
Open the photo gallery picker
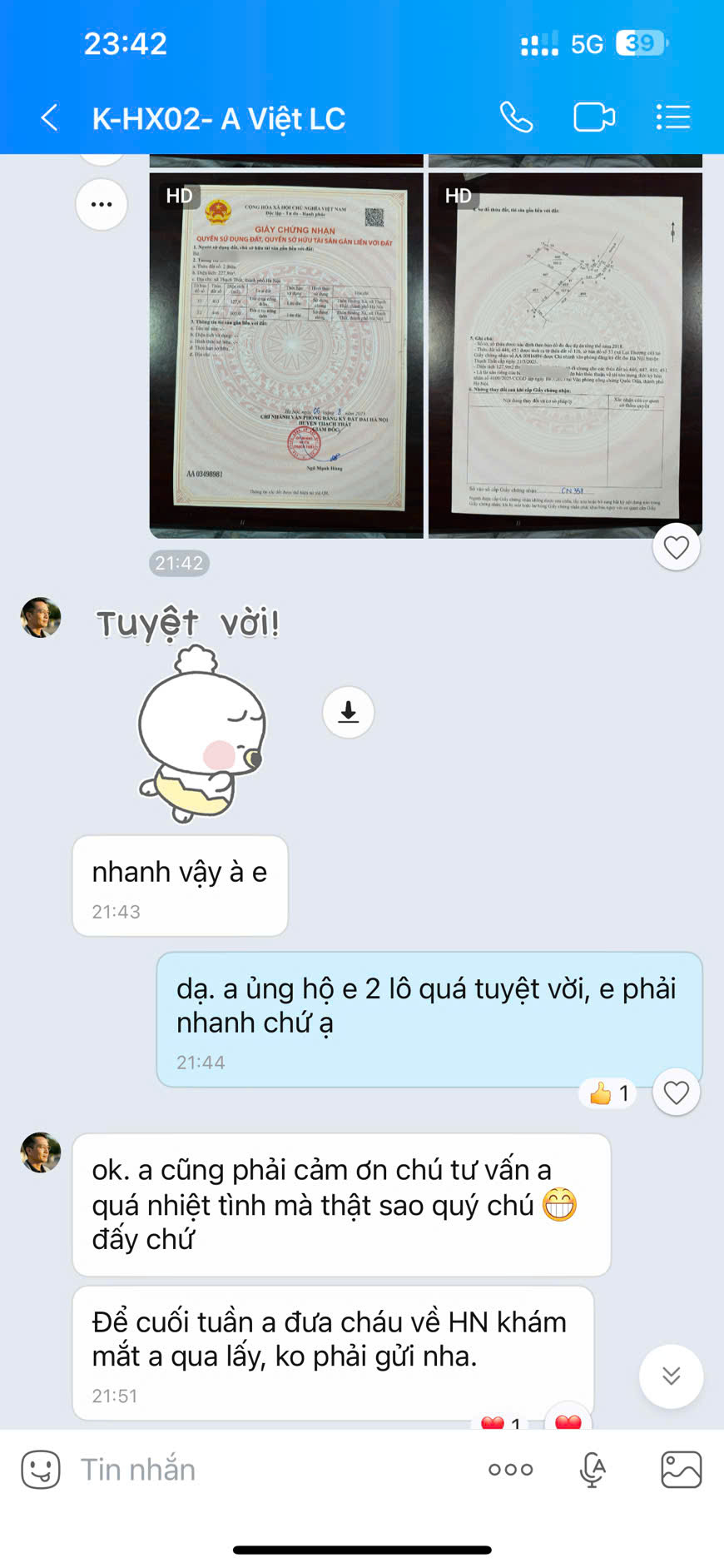(681, 1470)
